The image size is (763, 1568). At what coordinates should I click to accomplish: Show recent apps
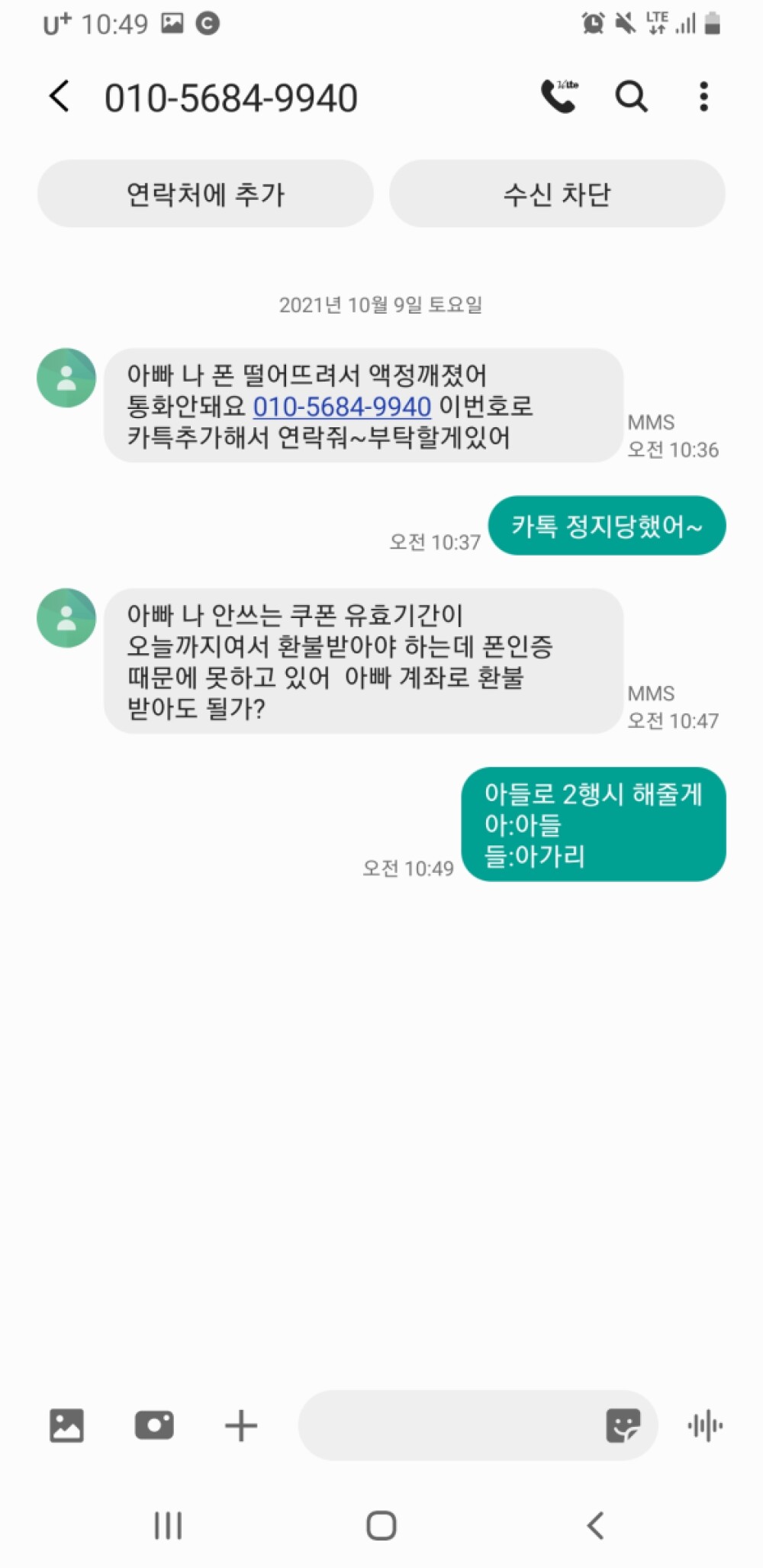(x=168, y=1525)
